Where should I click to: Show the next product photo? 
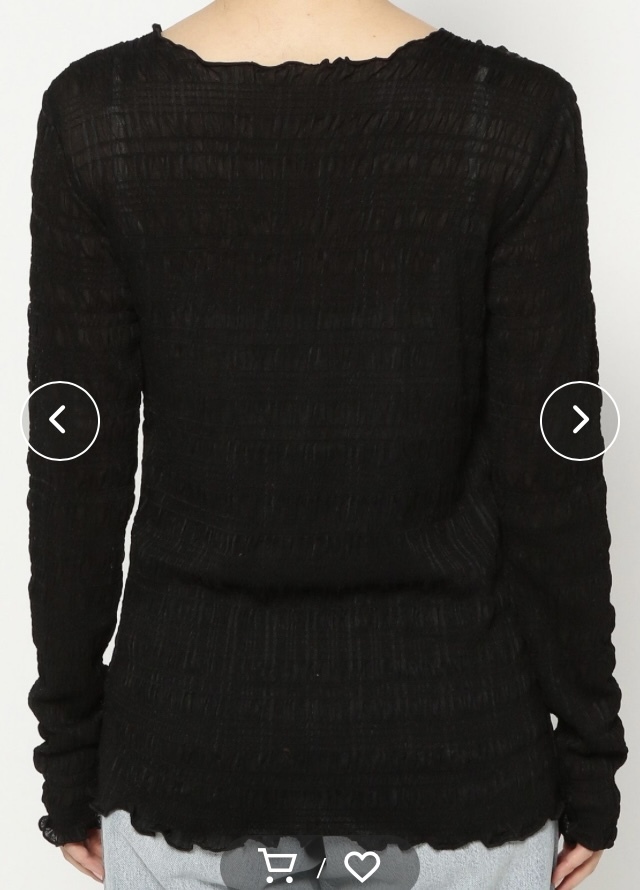580,421
